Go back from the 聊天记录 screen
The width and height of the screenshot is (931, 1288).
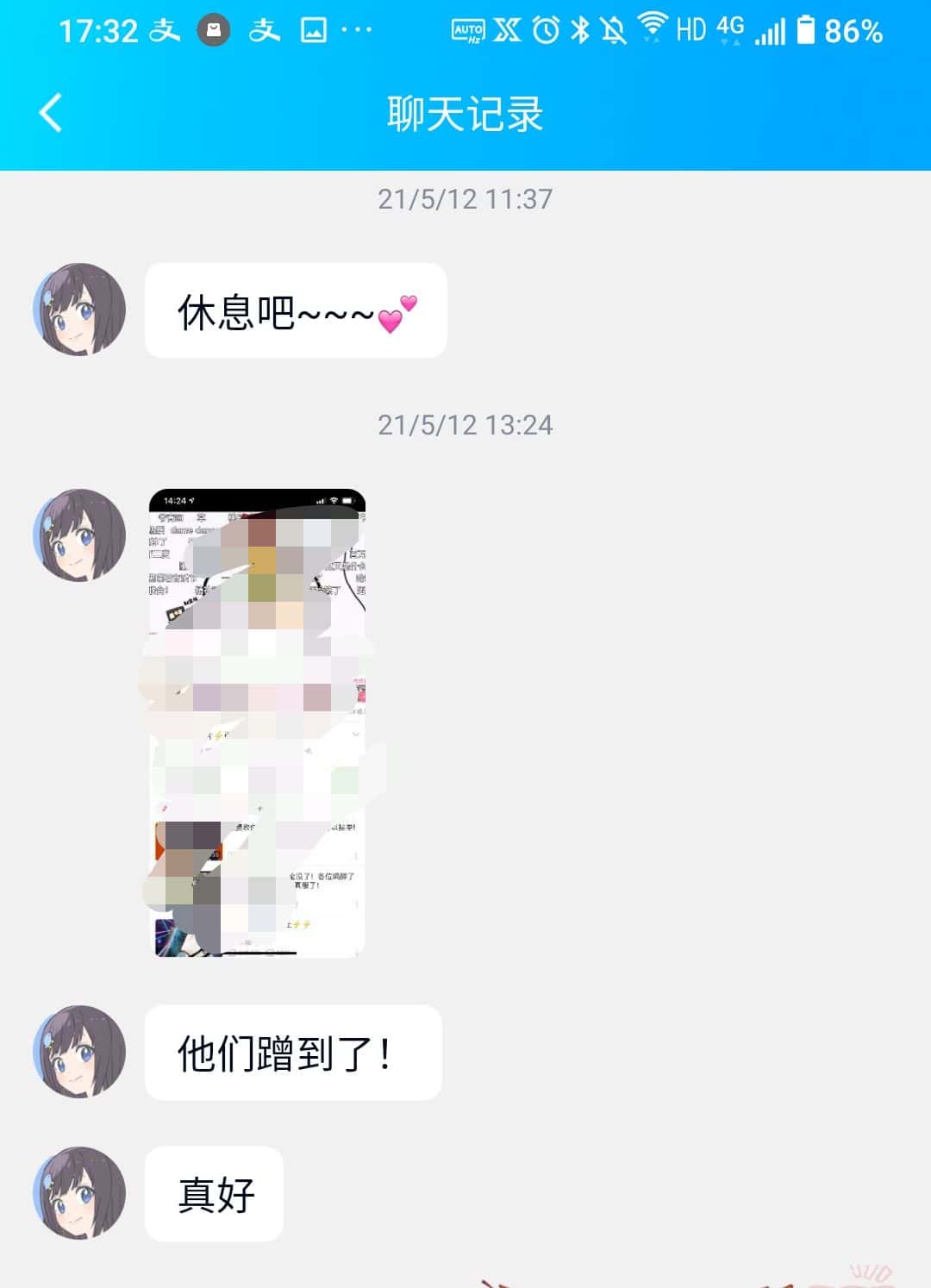click(51, 113)
